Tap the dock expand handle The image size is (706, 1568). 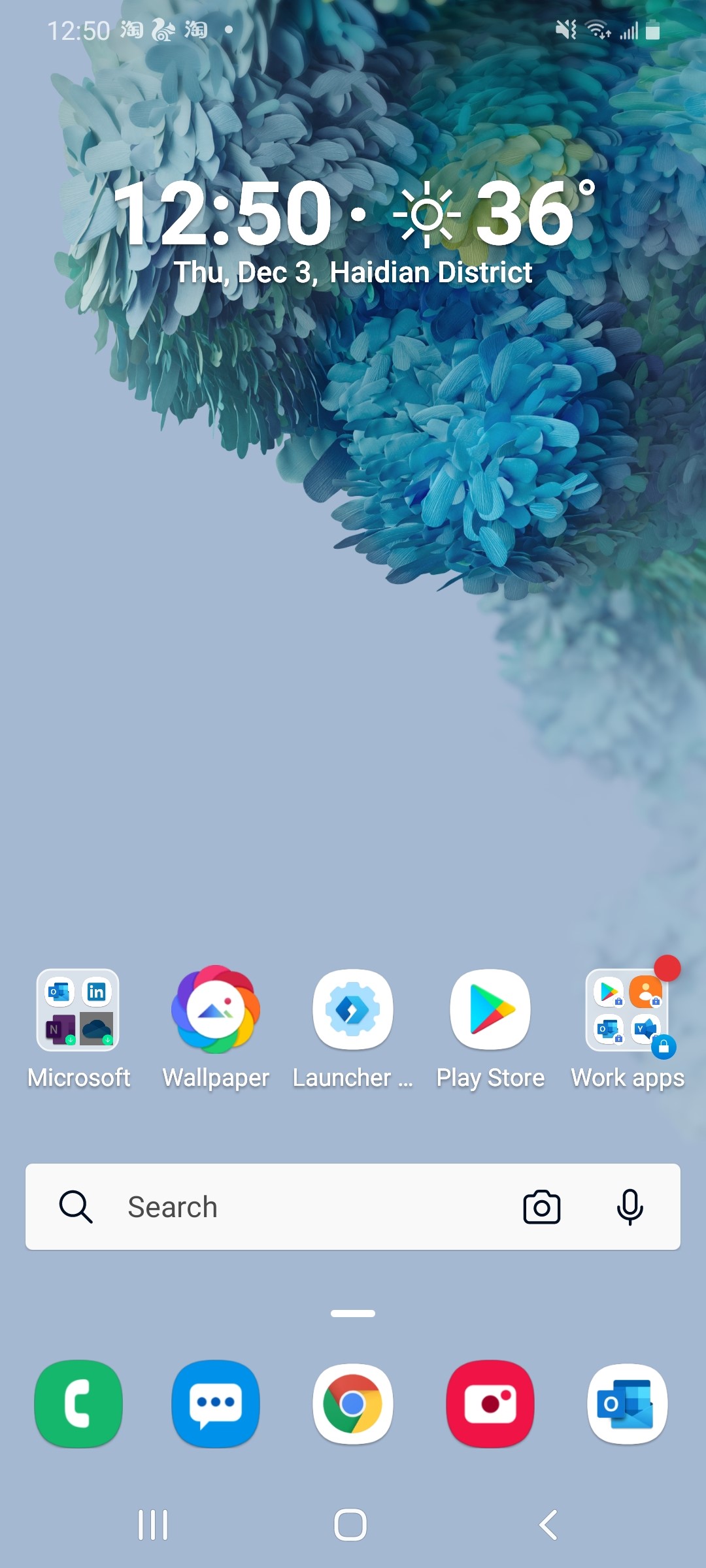coord(353,1313)
